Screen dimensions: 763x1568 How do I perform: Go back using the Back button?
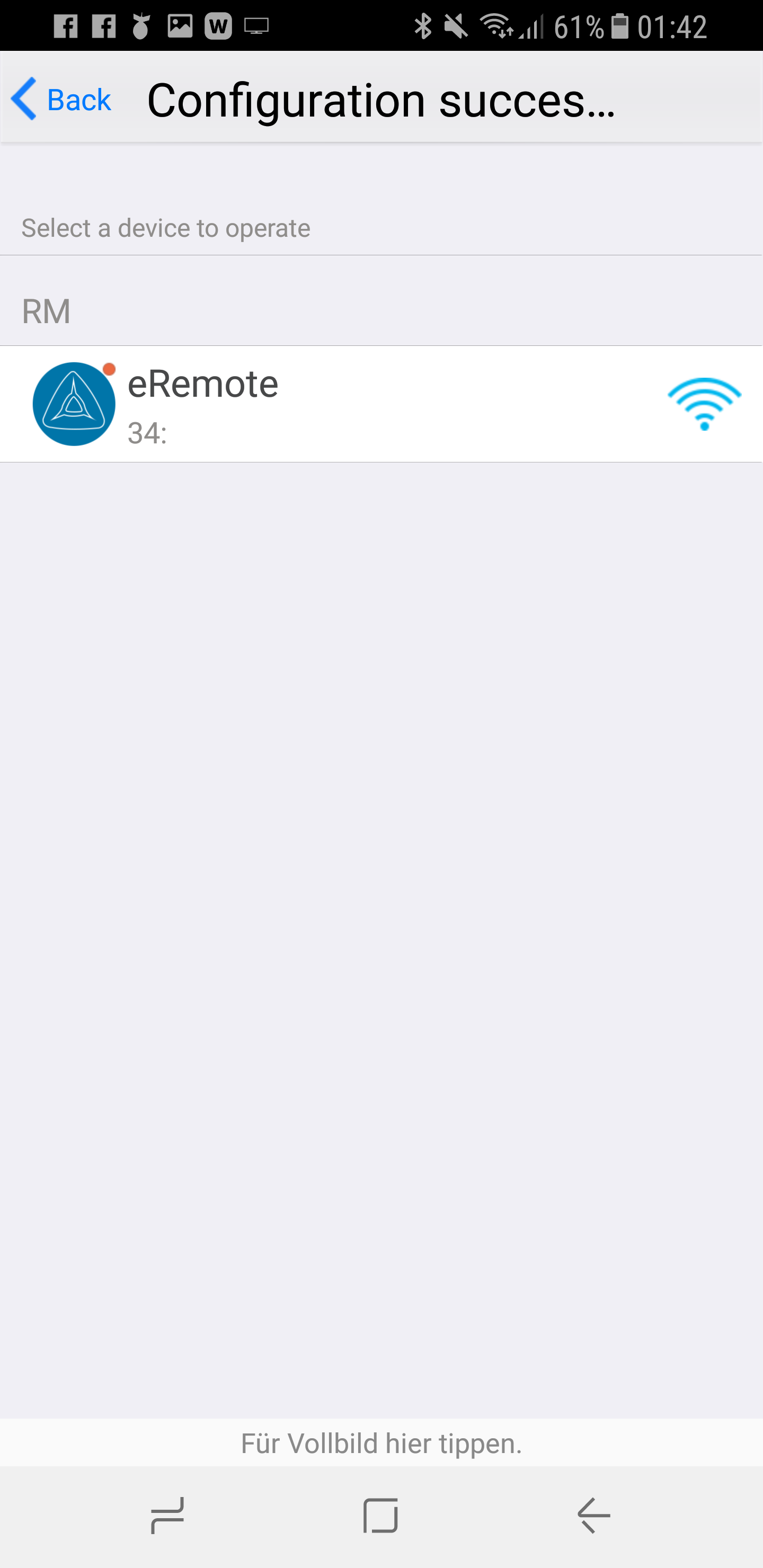(61, 99)
